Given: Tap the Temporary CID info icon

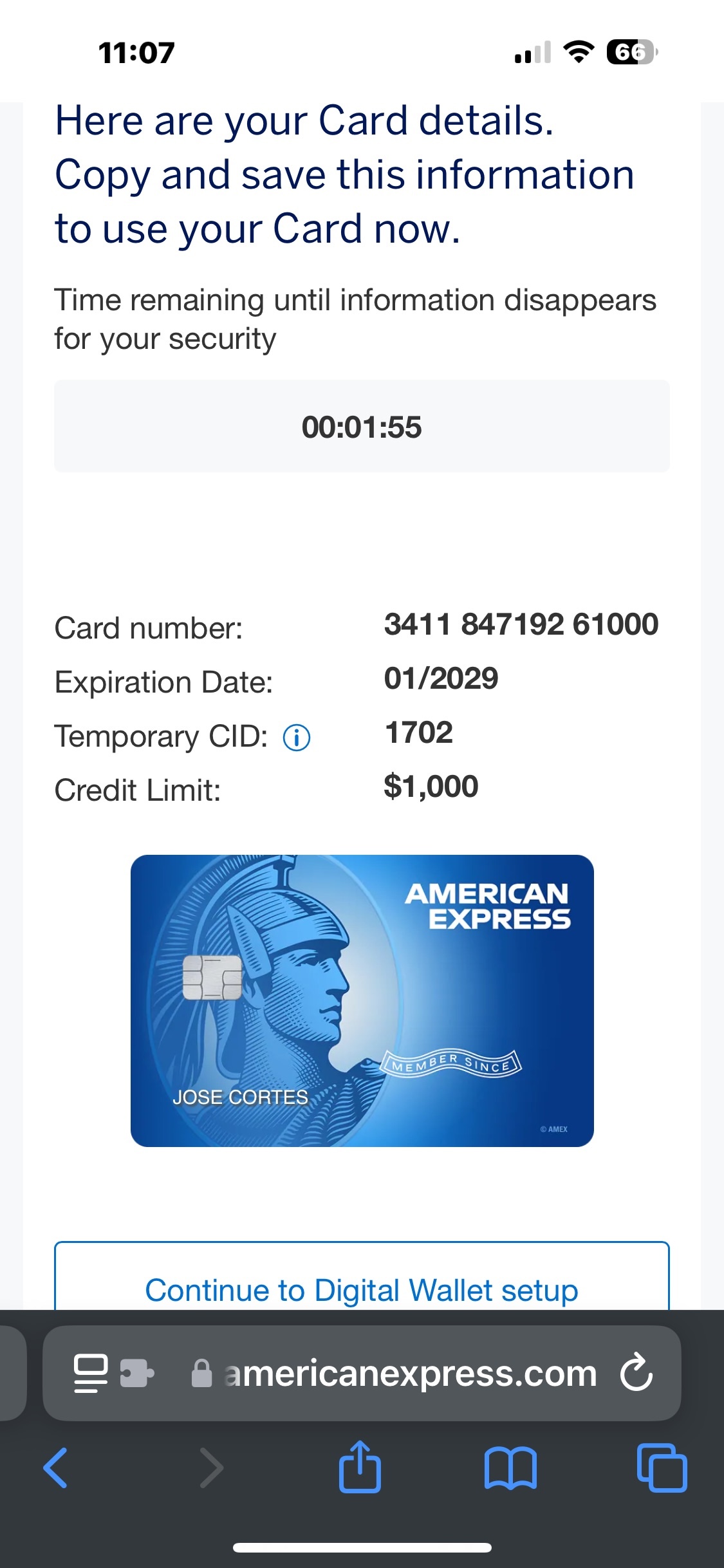Looking at the screenshot, I should point(297,738).
